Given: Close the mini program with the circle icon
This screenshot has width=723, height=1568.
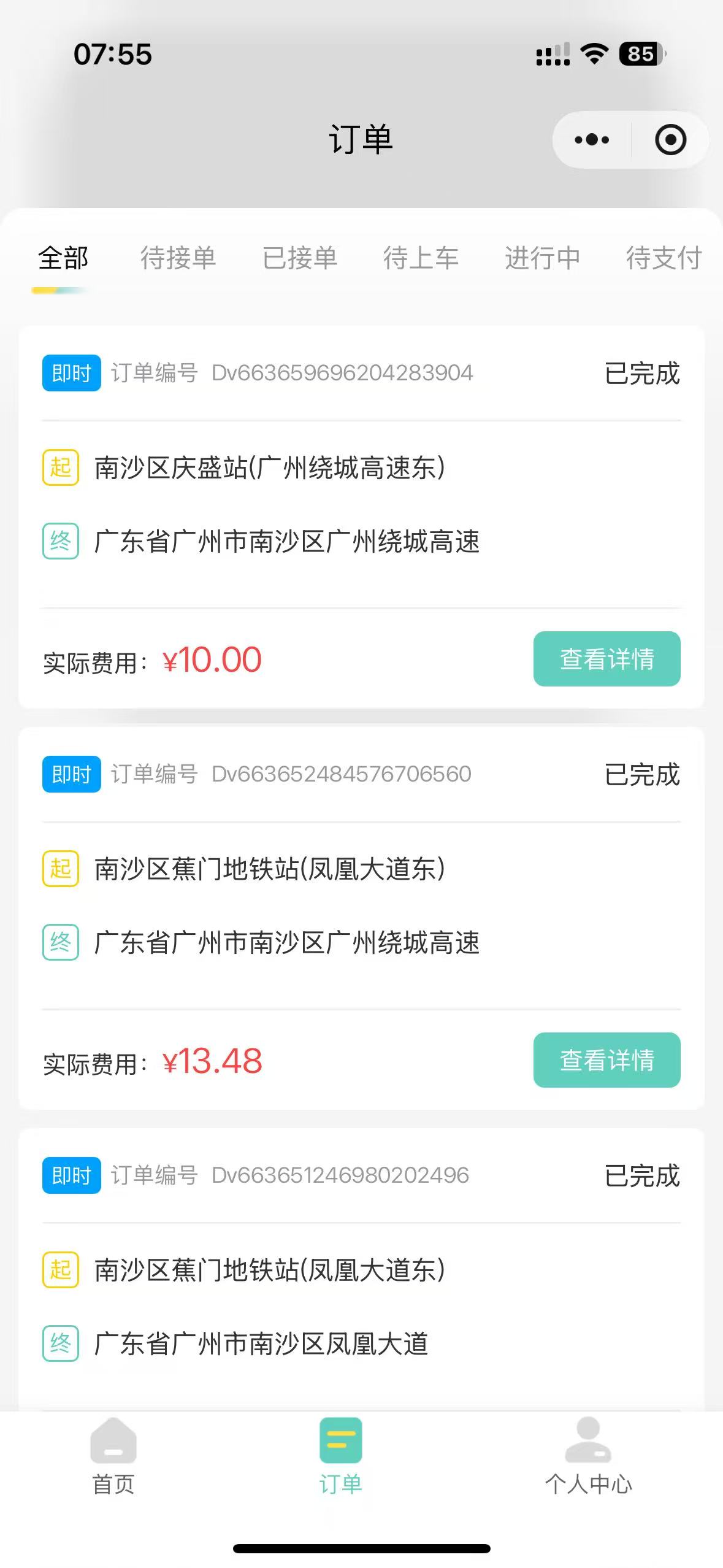Looking at the screenshot, I should [670, 140].
